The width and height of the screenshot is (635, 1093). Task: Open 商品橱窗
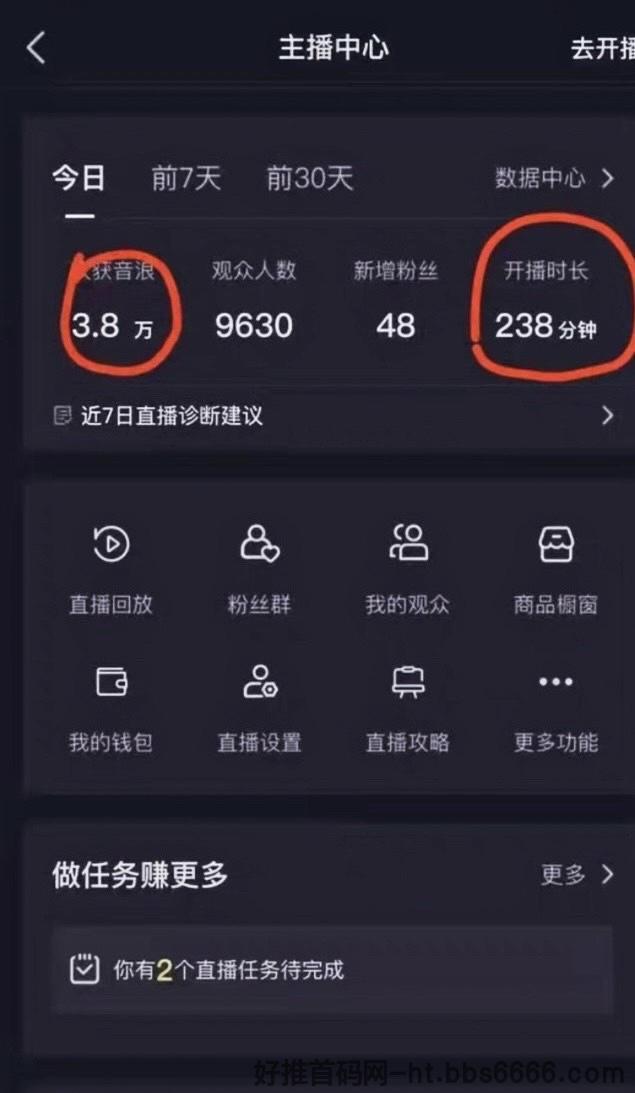556,569
